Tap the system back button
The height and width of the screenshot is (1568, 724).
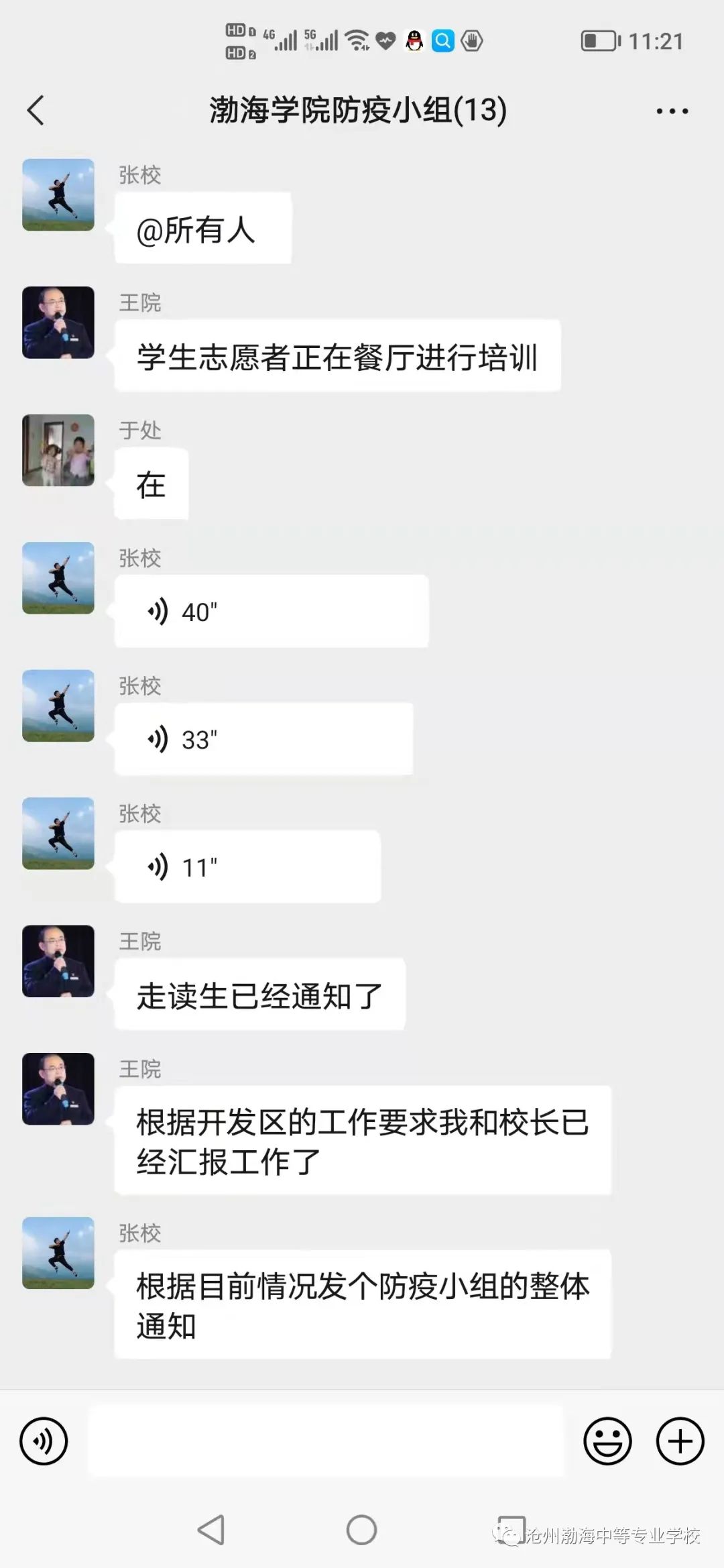point(211,1530)
